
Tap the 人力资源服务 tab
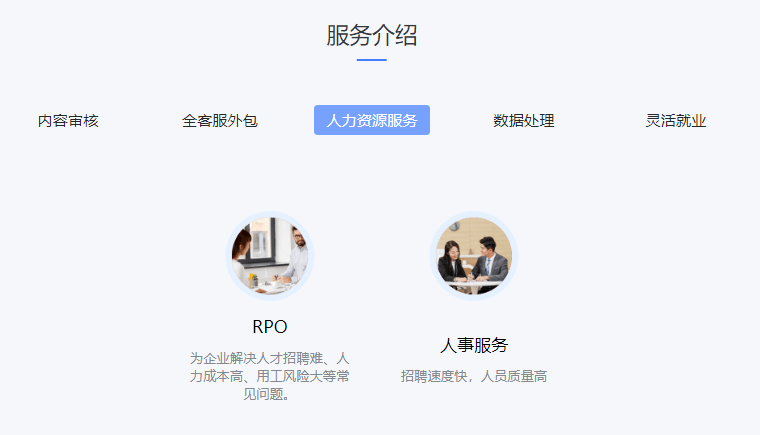tap(372, 121)
